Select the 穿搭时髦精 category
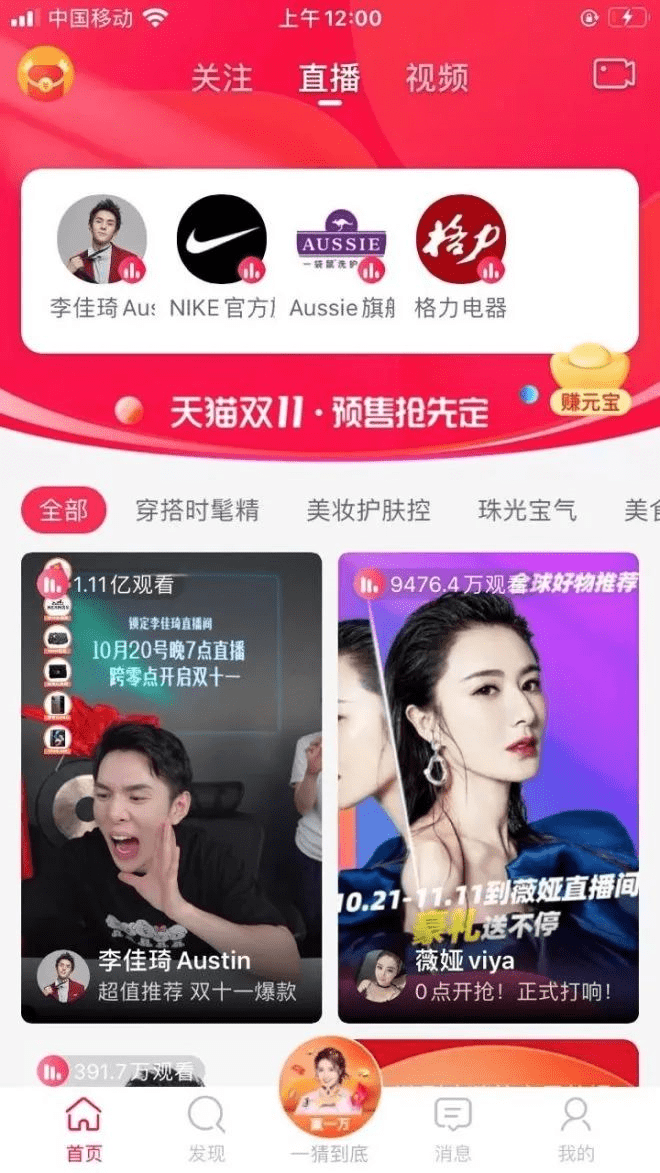The width and height of the screenshot is (660, 1173). (197, 511)
